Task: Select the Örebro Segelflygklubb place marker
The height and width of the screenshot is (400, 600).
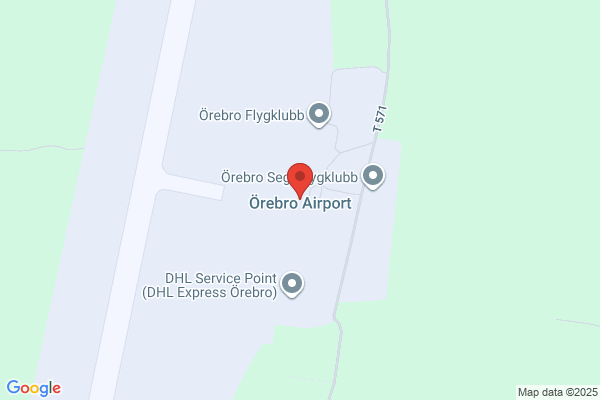Action: pyautogui.click(x=373, y=176)
